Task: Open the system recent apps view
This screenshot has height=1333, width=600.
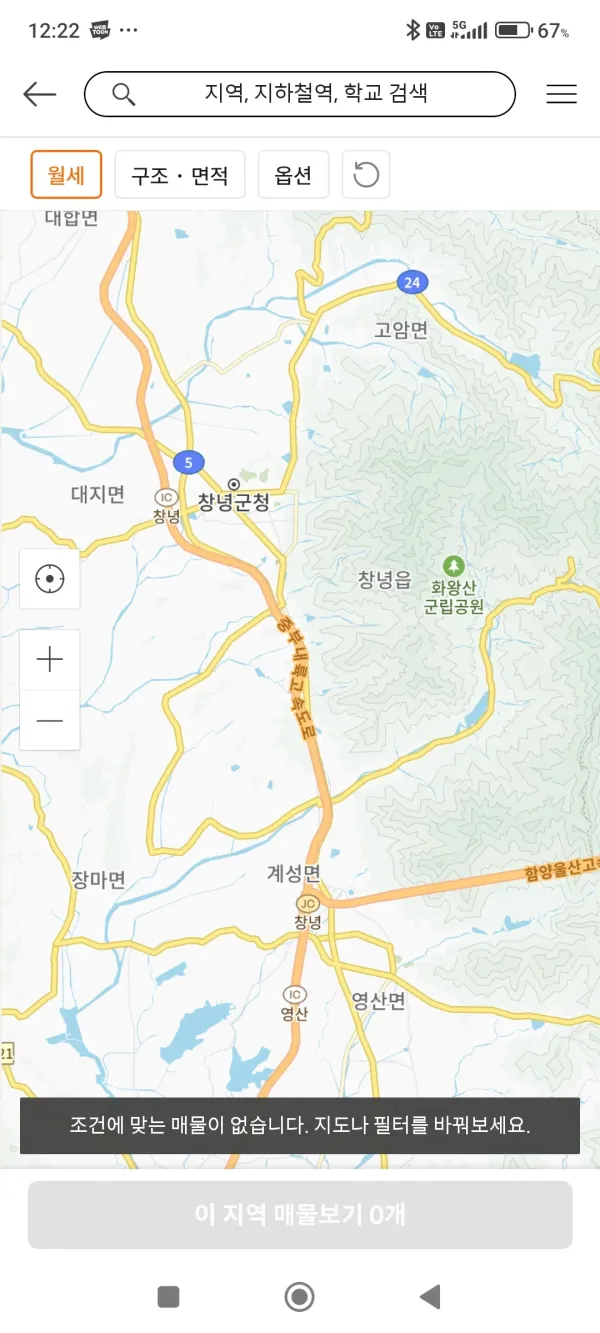Action: (168, 1297)
